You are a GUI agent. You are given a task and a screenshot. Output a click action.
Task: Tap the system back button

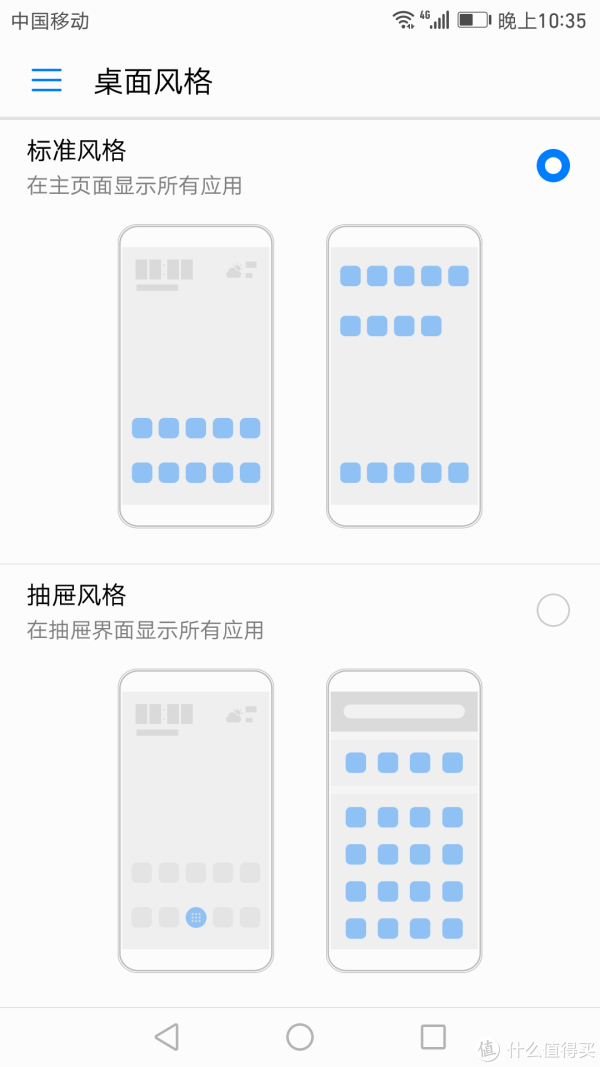pyautogui.click(x=167, y=1037)
